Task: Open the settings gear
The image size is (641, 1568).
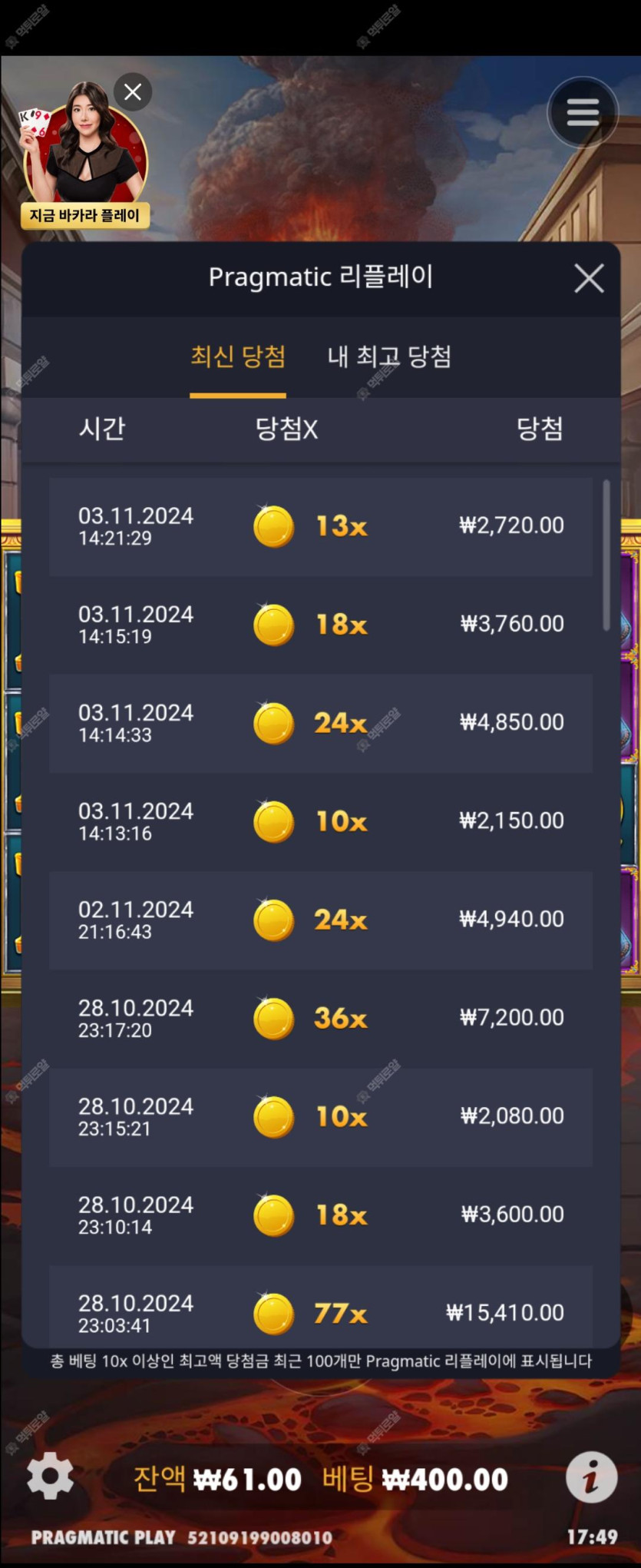Action: 50,1475
